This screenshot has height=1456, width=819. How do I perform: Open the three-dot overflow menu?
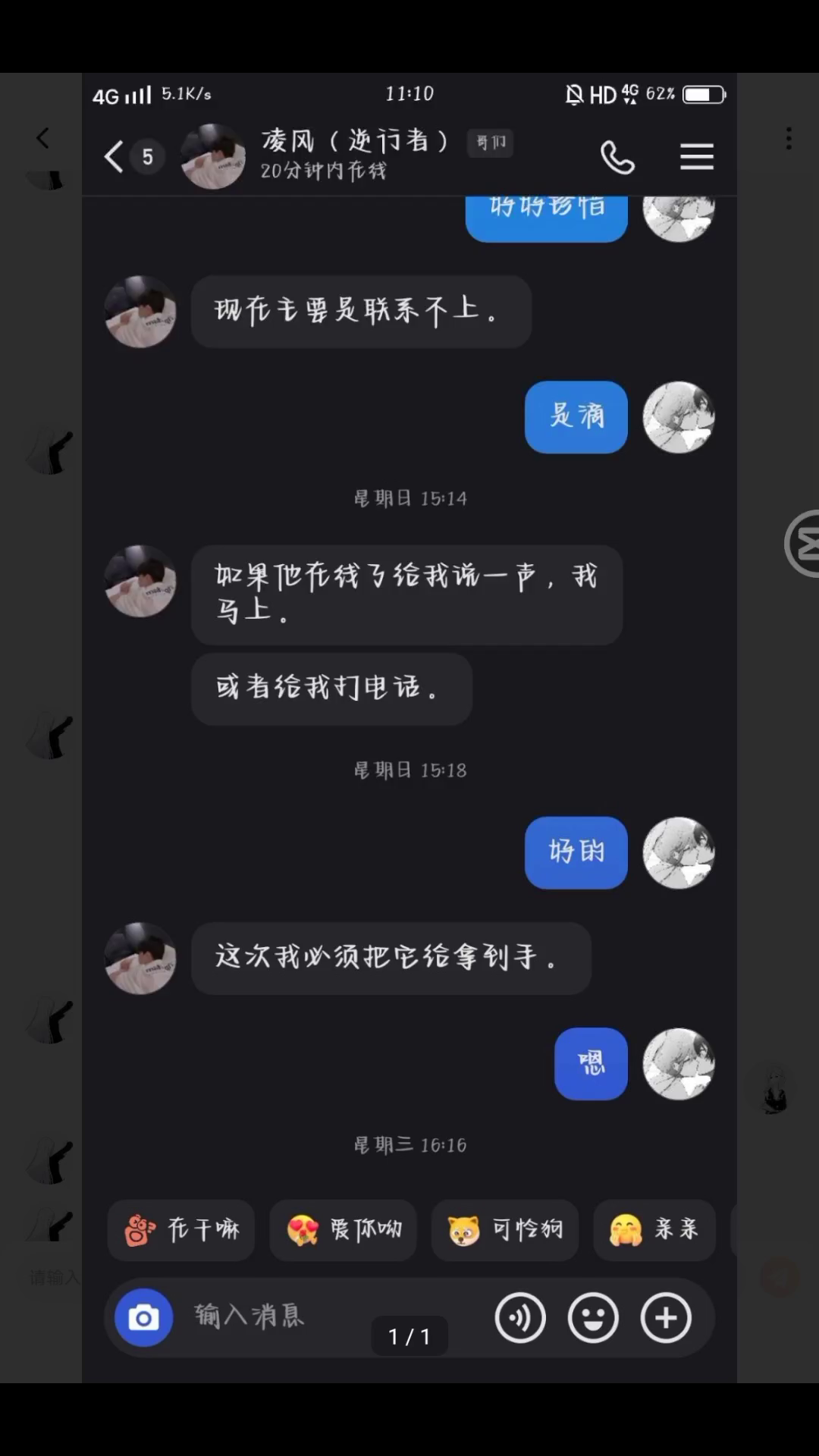tap(789, 138)
